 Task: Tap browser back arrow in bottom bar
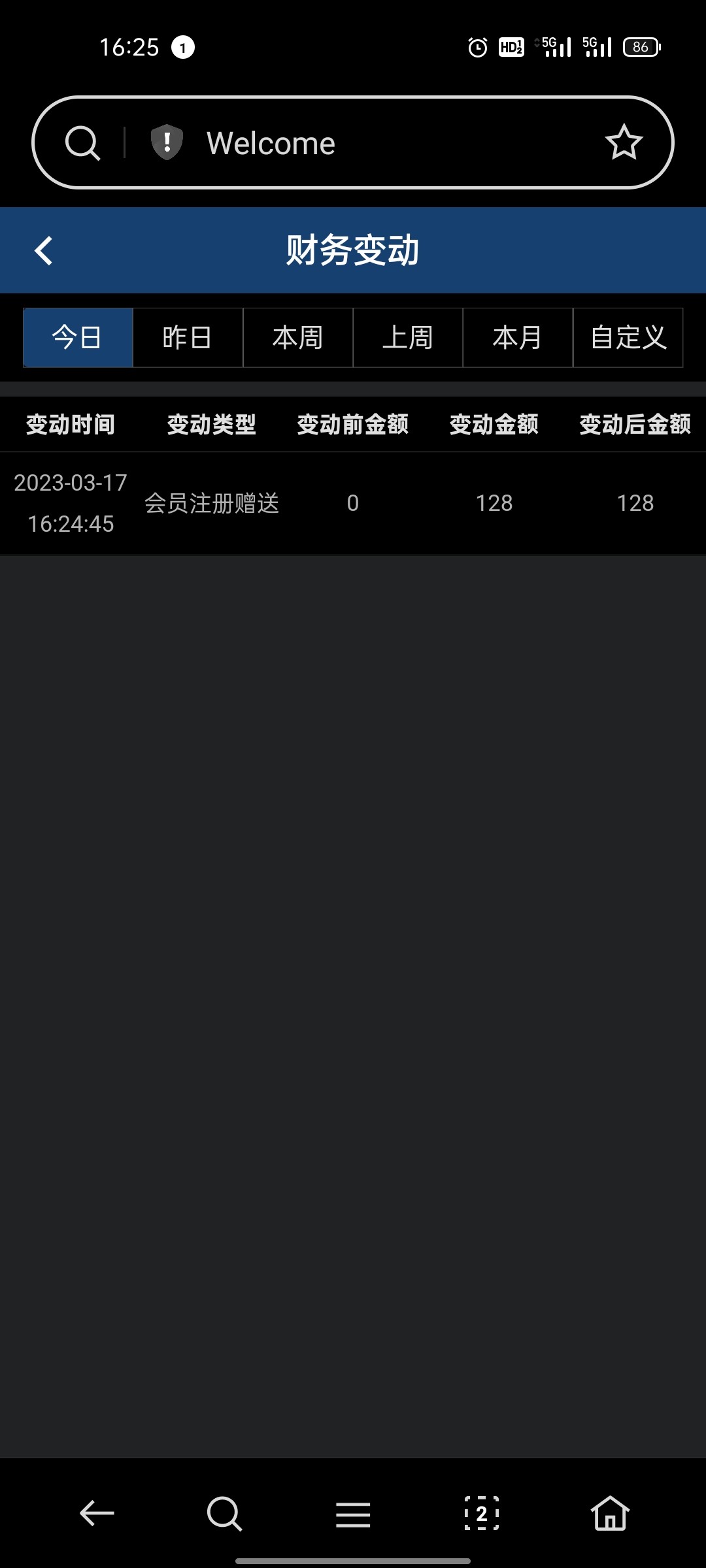[x=97, y=1513]
